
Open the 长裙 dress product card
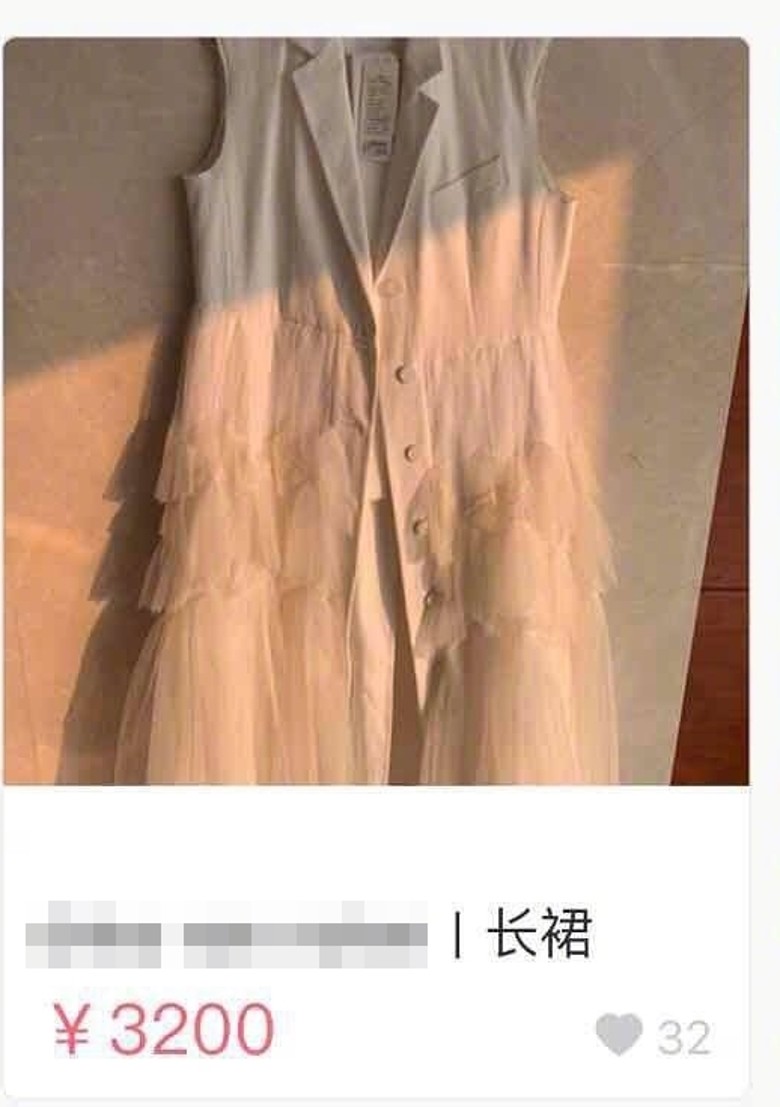[376, 412]
